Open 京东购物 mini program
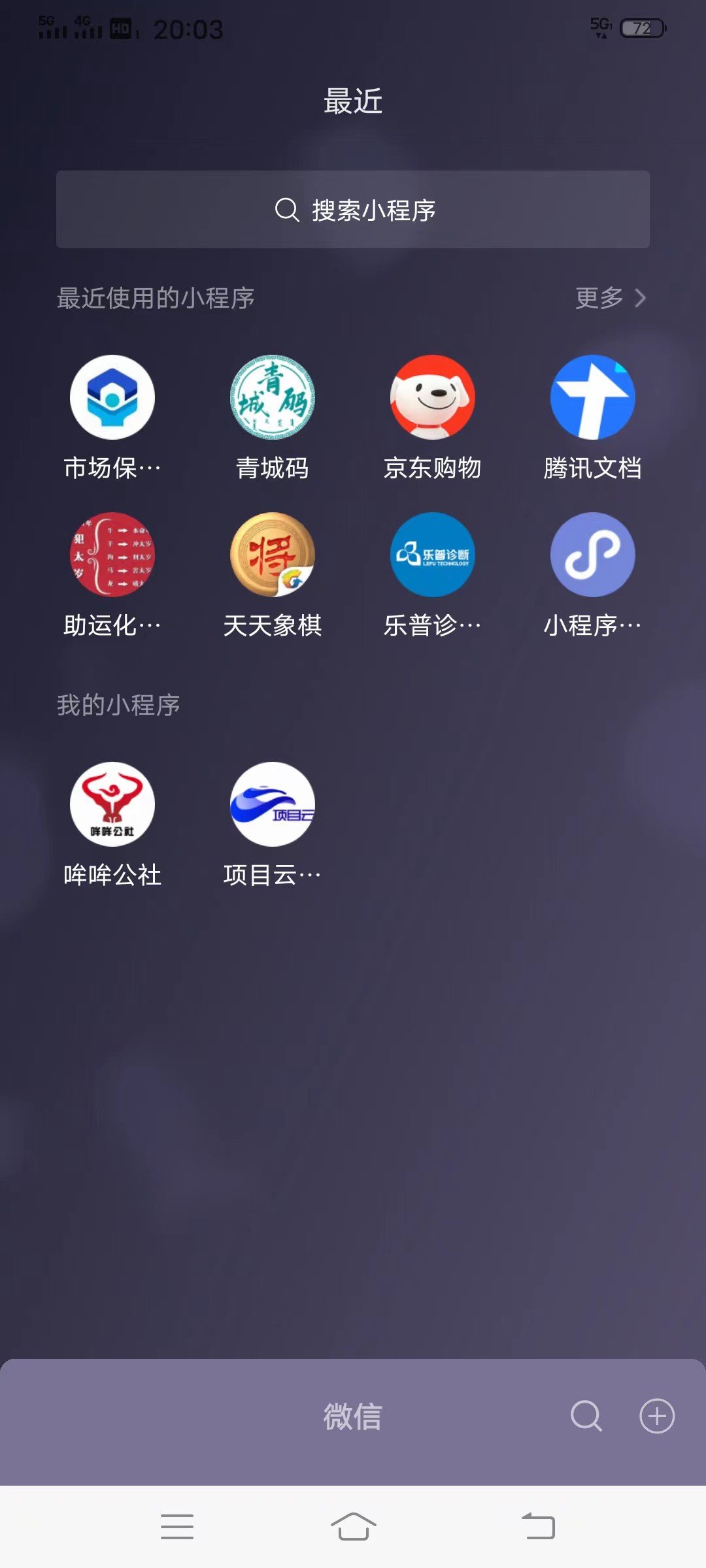This screenshot has height=1568, width=706. coord(433,398)
